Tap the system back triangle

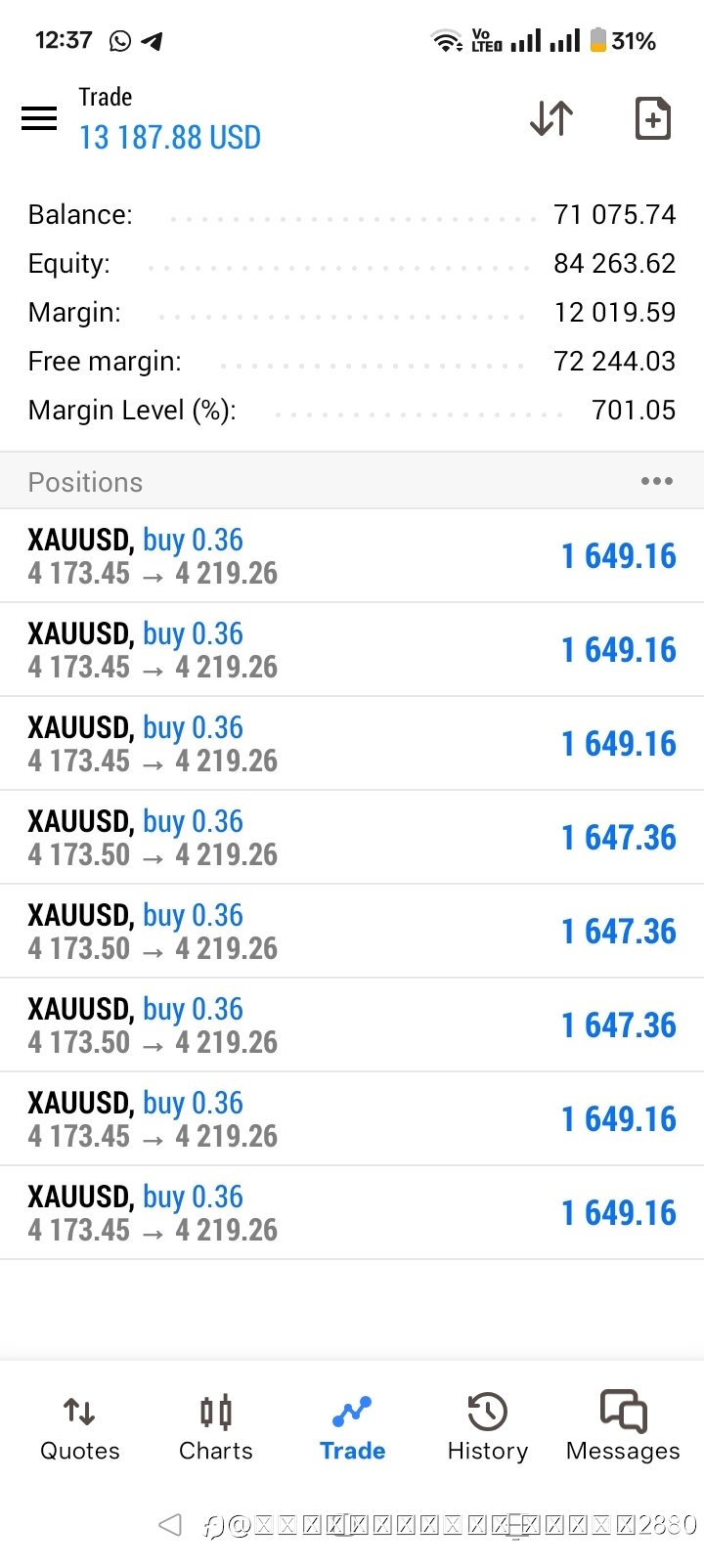[170, 1524]
